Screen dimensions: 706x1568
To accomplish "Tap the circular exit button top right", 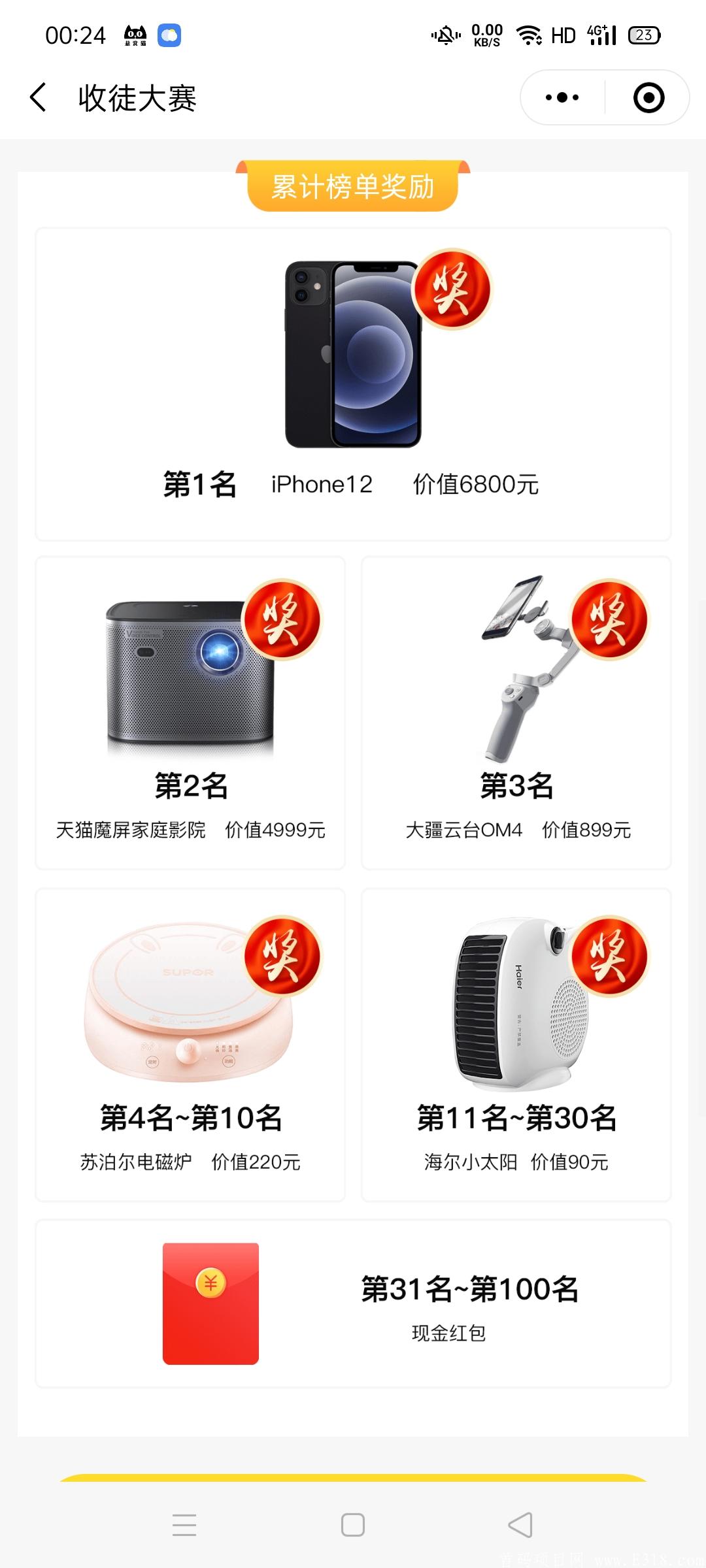I will (647, 97).
